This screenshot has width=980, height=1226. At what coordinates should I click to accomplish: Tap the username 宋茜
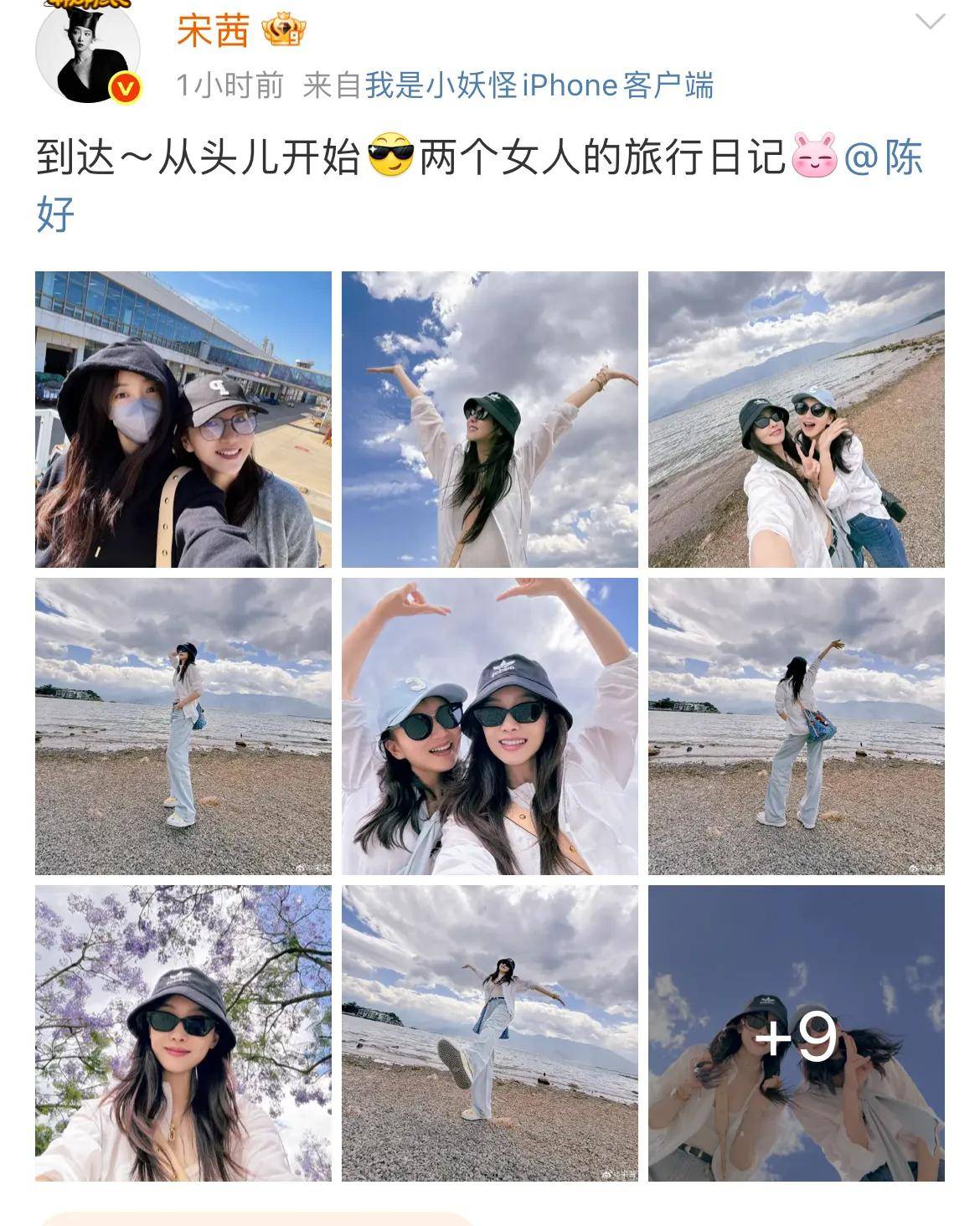click(x=213, y=32)
